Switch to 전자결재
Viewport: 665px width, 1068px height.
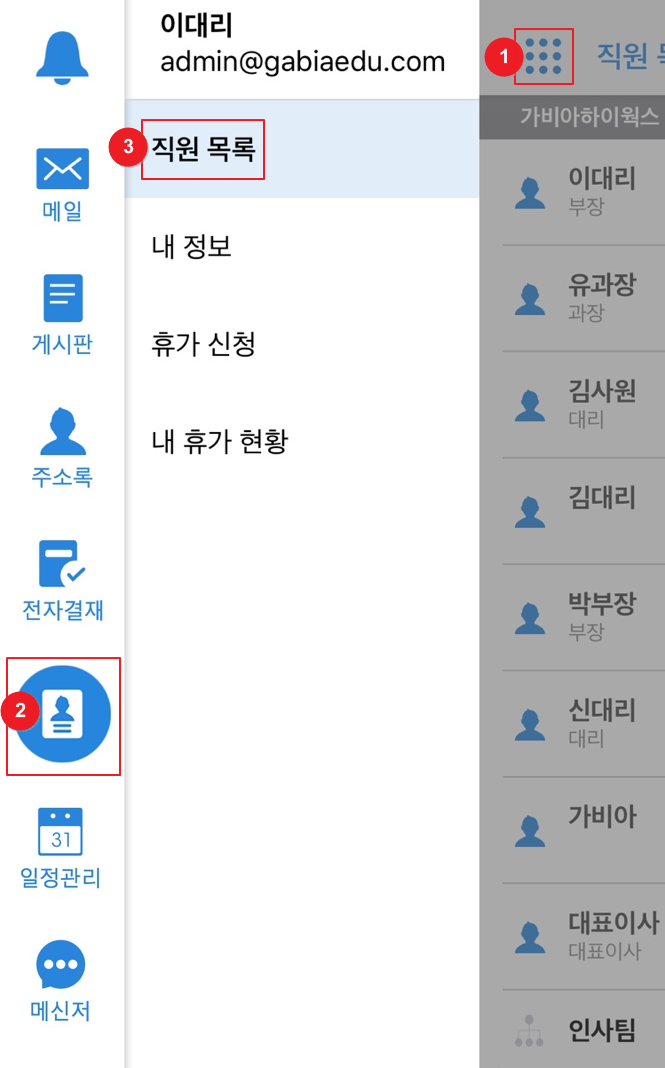62,581
